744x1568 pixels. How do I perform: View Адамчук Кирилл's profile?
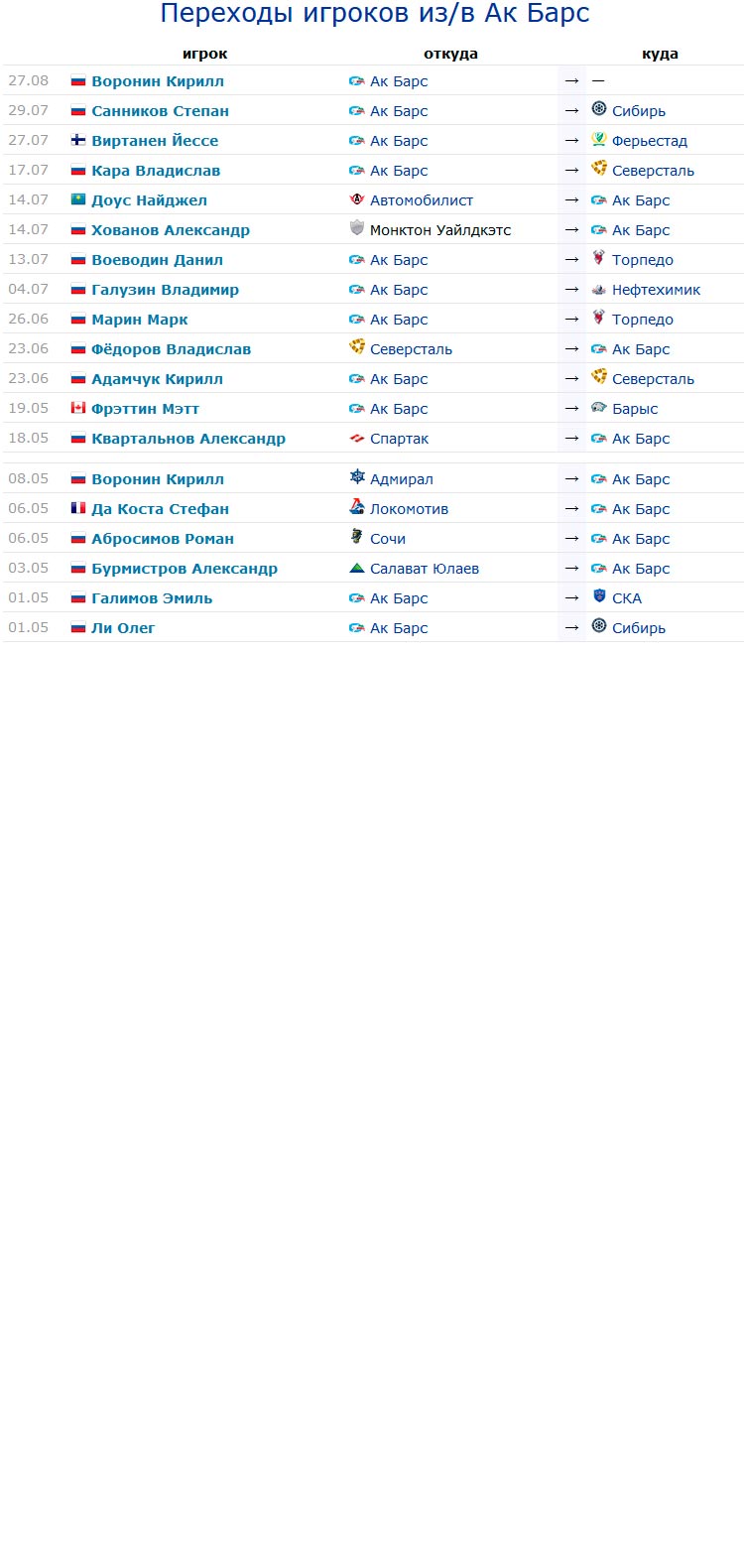157,379
